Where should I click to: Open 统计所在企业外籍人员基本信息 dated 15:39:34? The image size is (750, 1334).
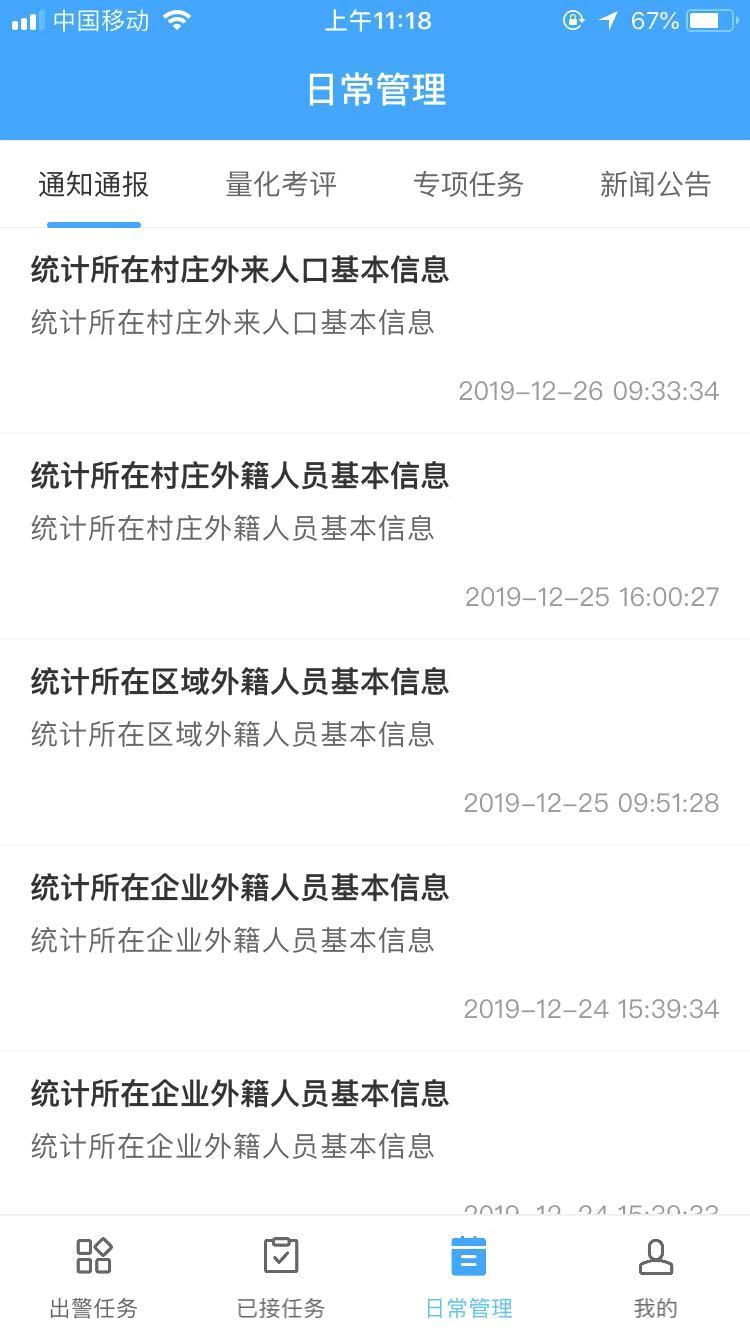[375, 949]
